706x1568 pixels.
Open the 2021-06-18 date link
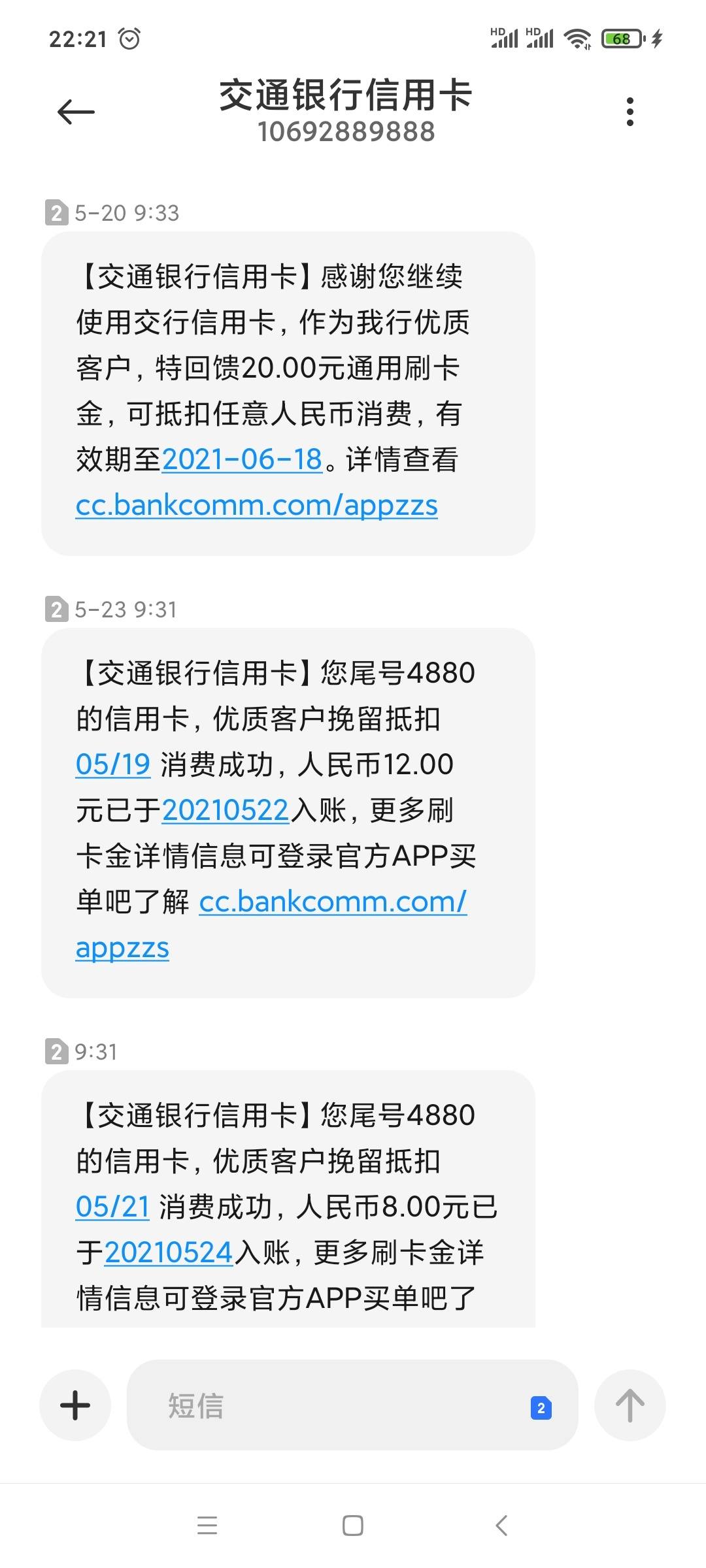pos(242,459)
